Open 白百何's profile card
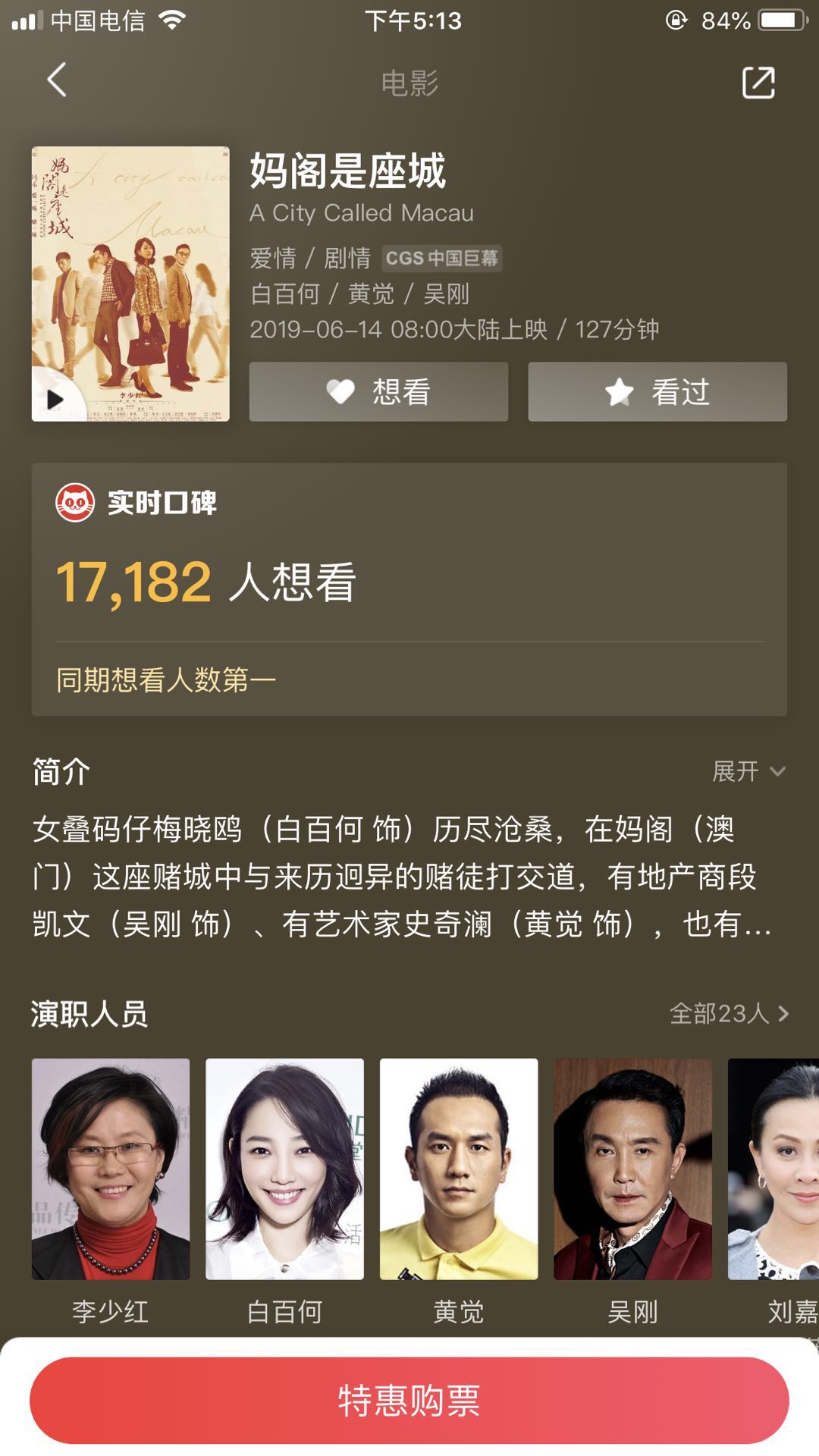This screenshot has width=819, height=1456. 284,1192
